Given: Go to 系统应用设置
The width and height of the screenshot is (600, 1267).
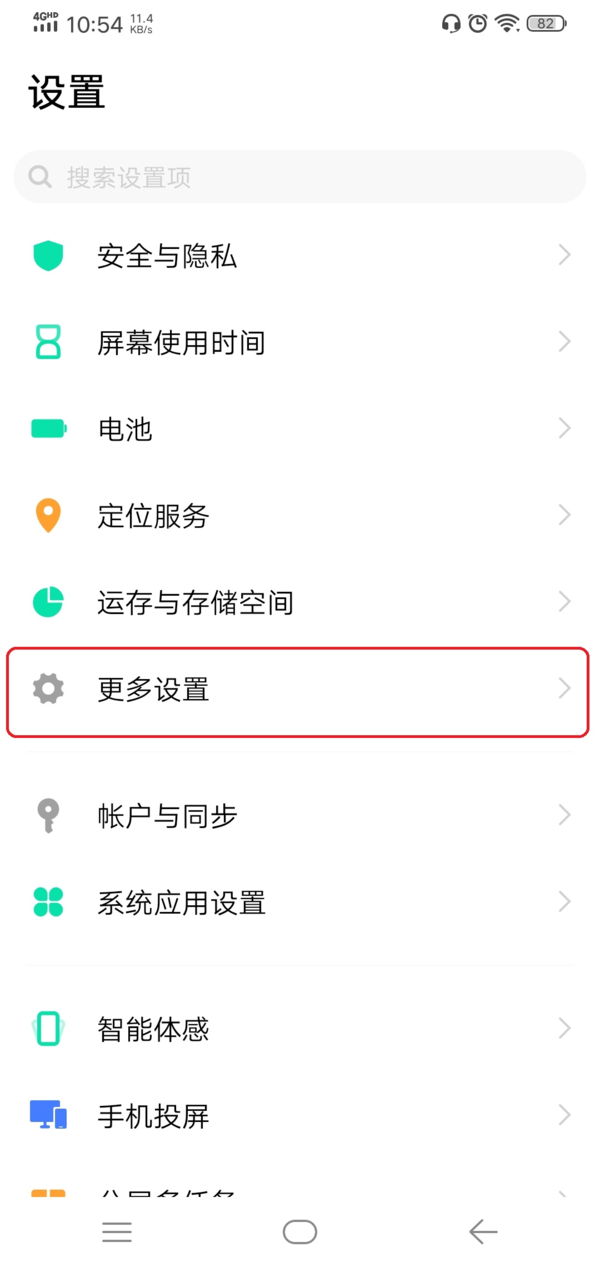Looking at the screenshot, I should (x=300, y=903).
